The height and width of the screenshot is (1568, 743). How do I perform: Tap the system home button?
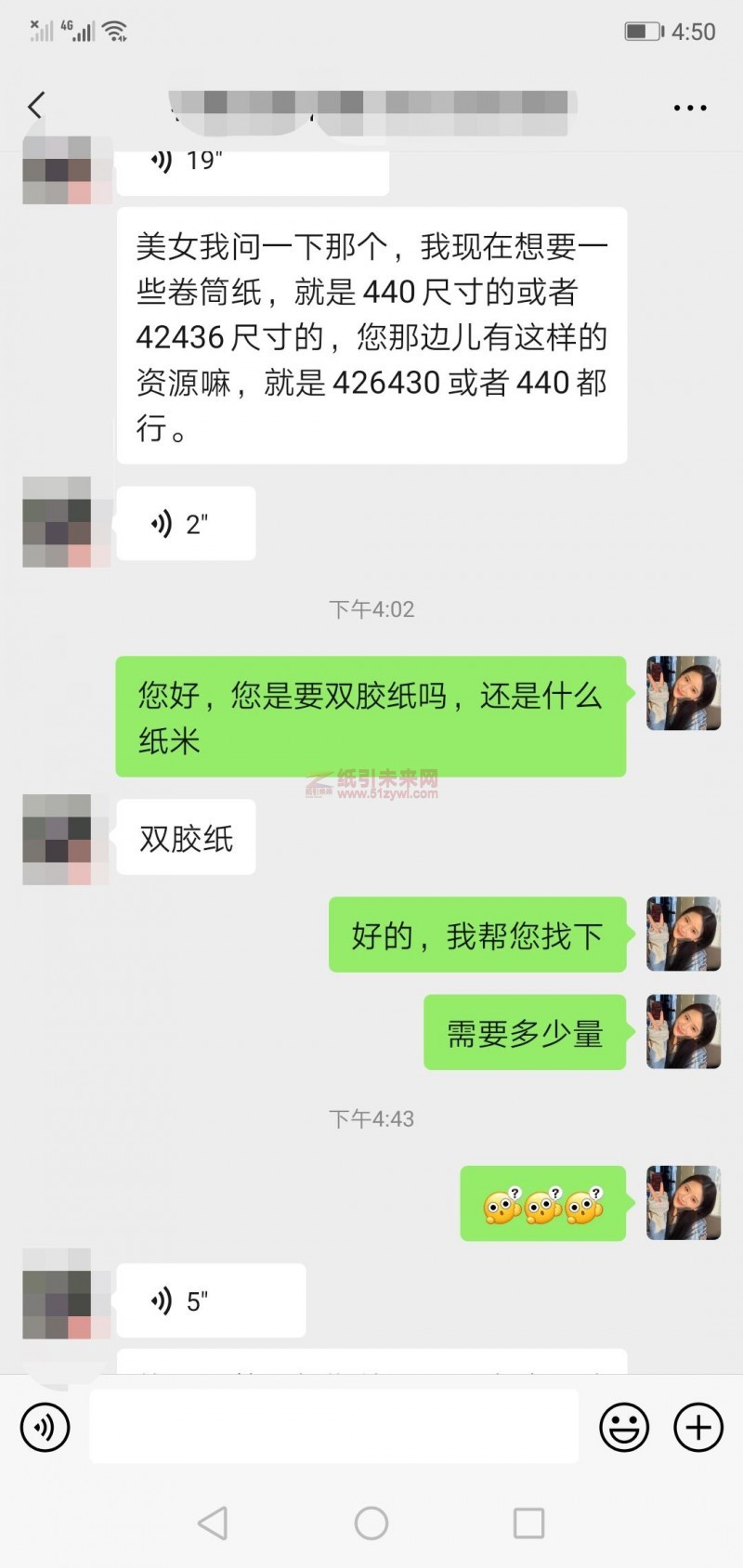coord(371,1522)
